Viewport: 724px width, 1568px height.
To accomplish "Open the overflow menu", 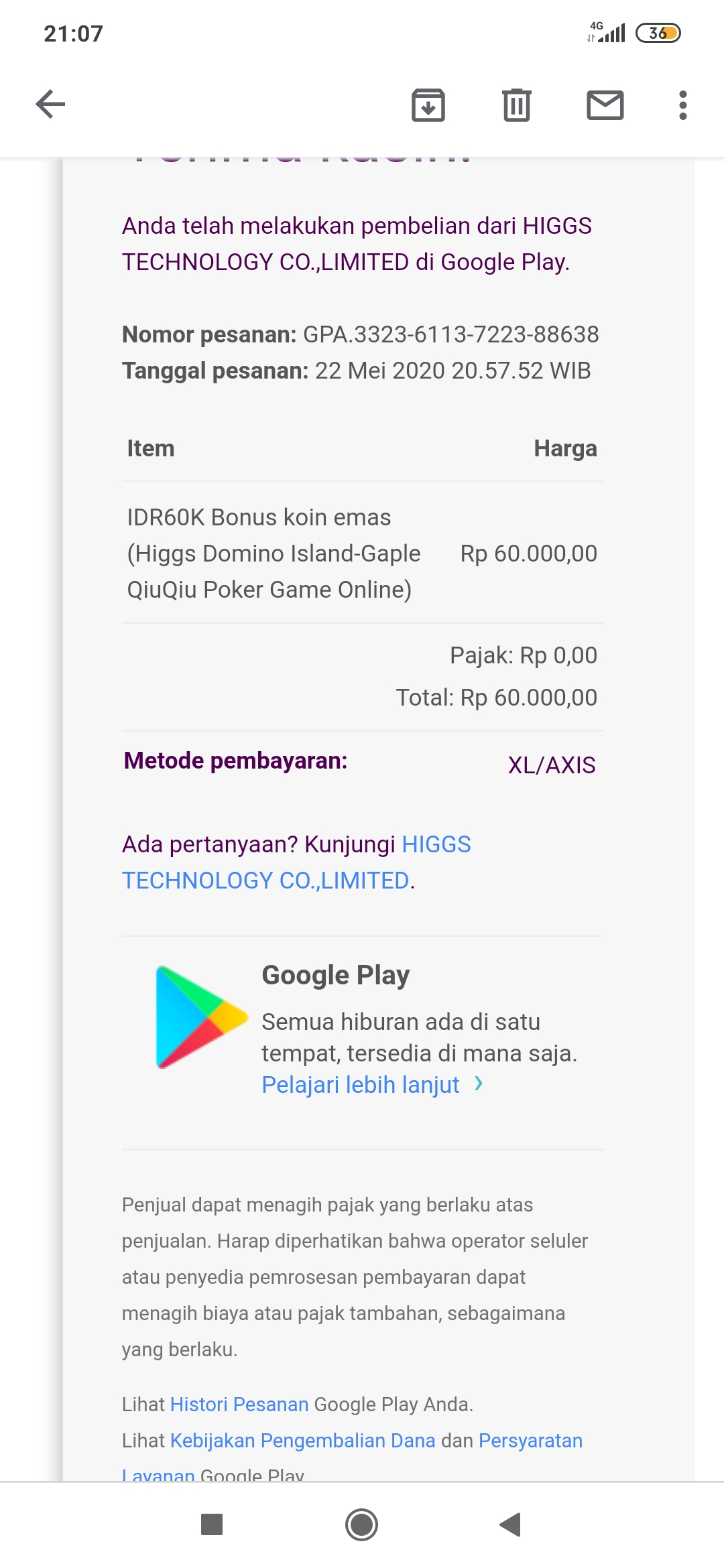I will tap(682, 105).
